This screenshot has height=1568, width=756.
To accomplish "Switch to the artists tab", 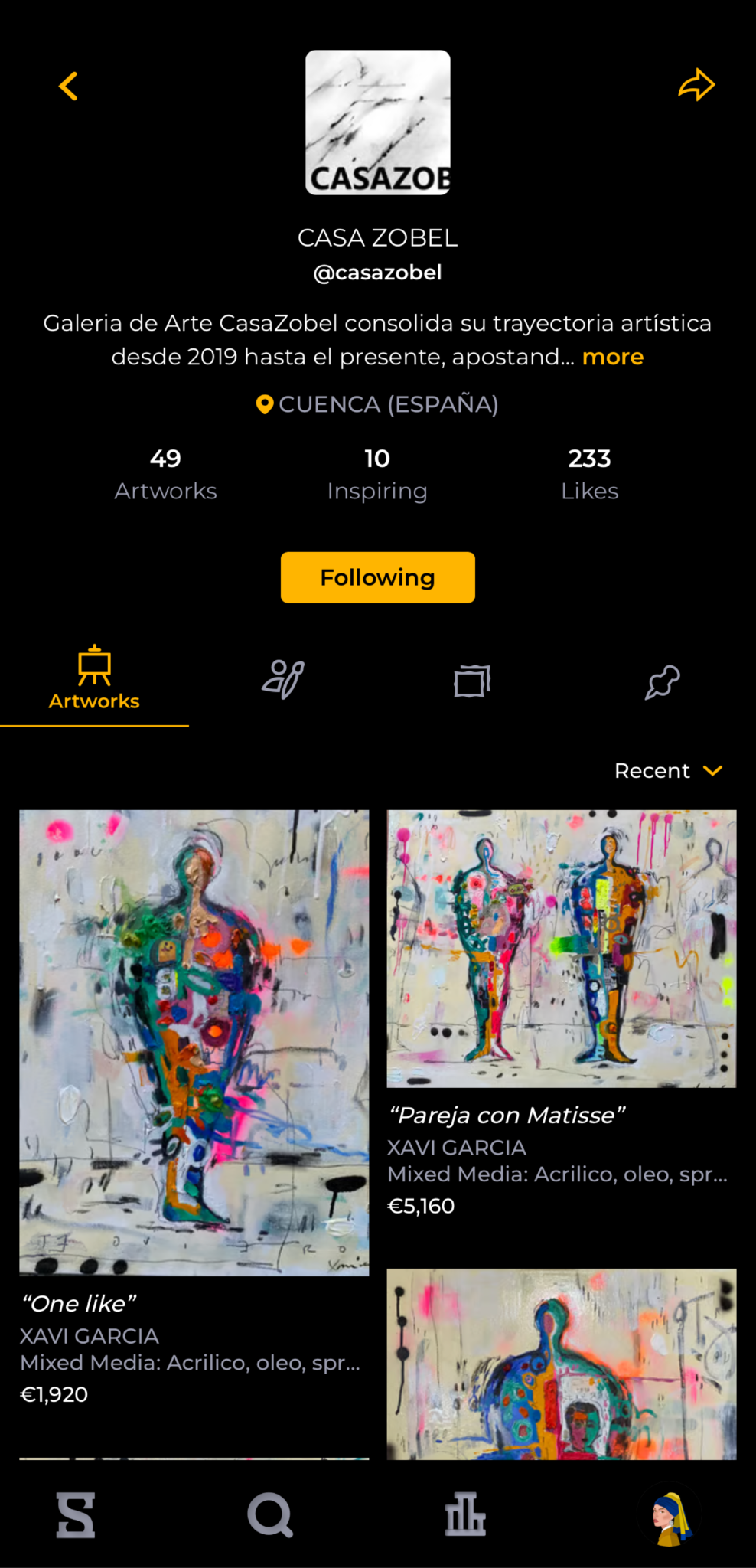I will 283,679.
